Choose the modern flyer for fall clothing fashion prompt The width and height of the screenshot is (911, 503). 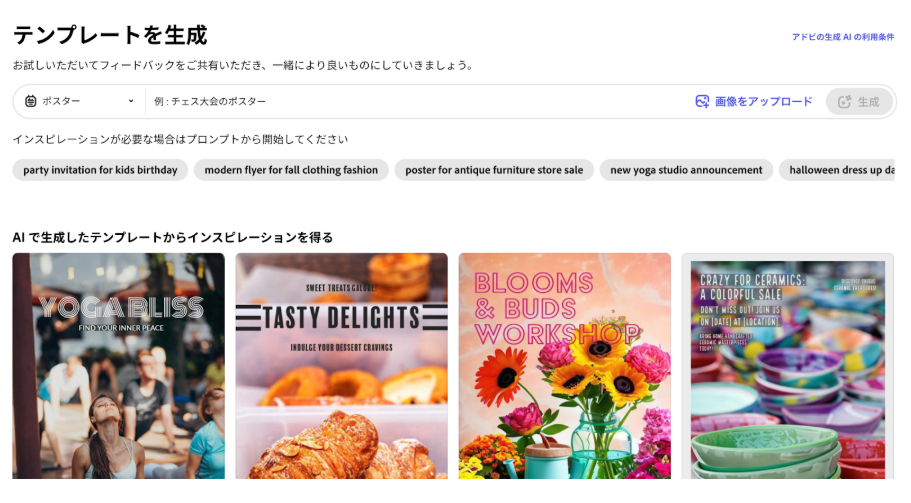click(291, 170)
